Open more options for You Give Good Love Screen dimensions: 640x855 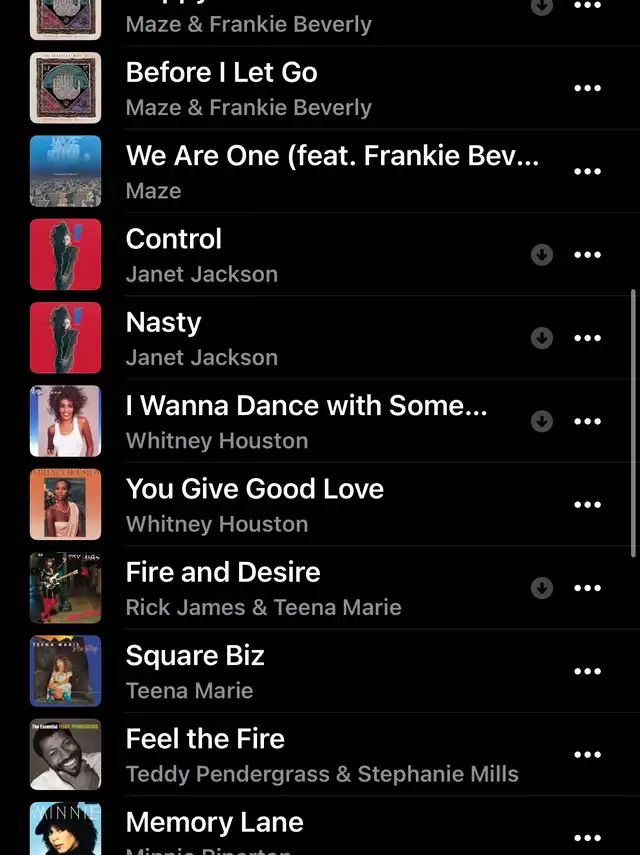587,505
